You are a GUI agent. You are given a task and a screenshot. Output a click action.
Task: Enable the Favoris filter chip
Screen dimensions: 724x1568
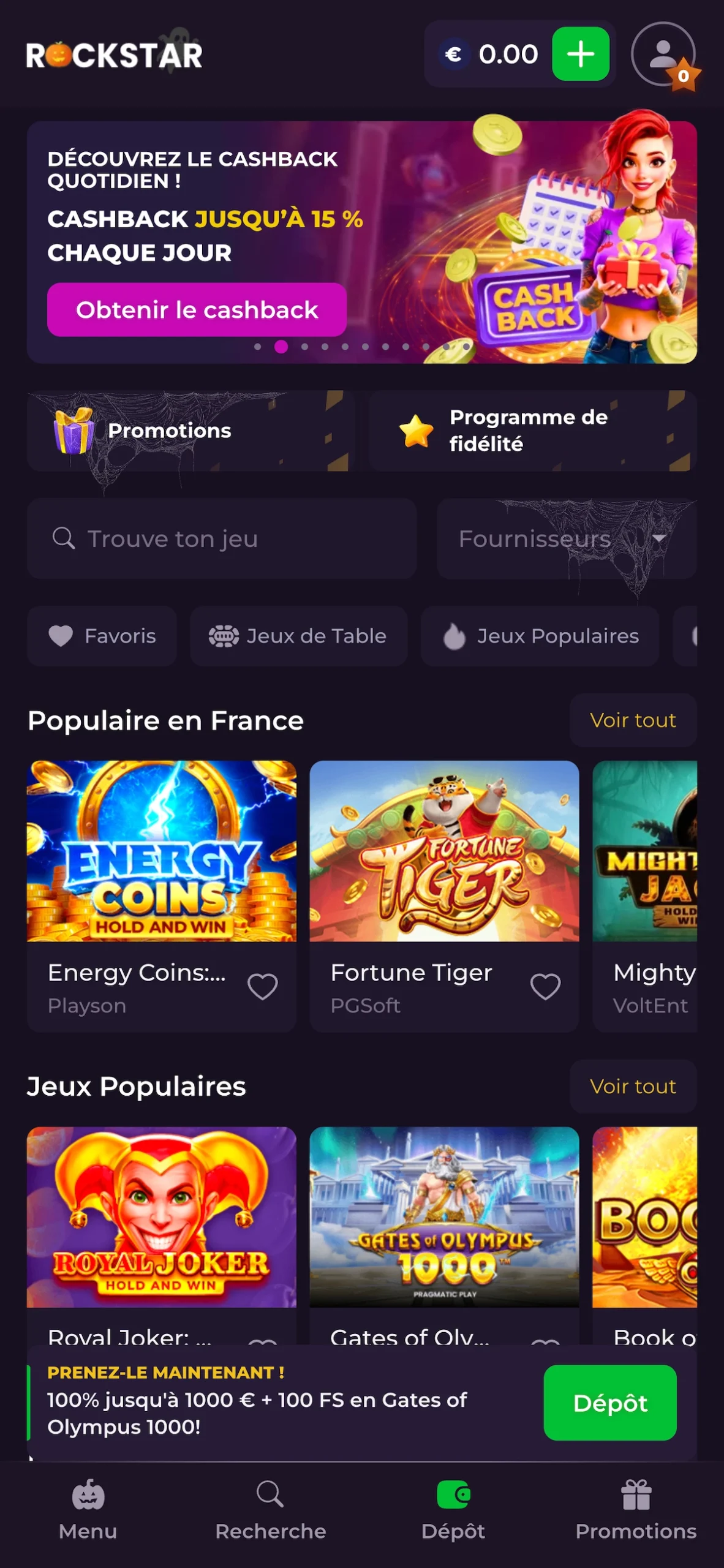click(102, 636)
